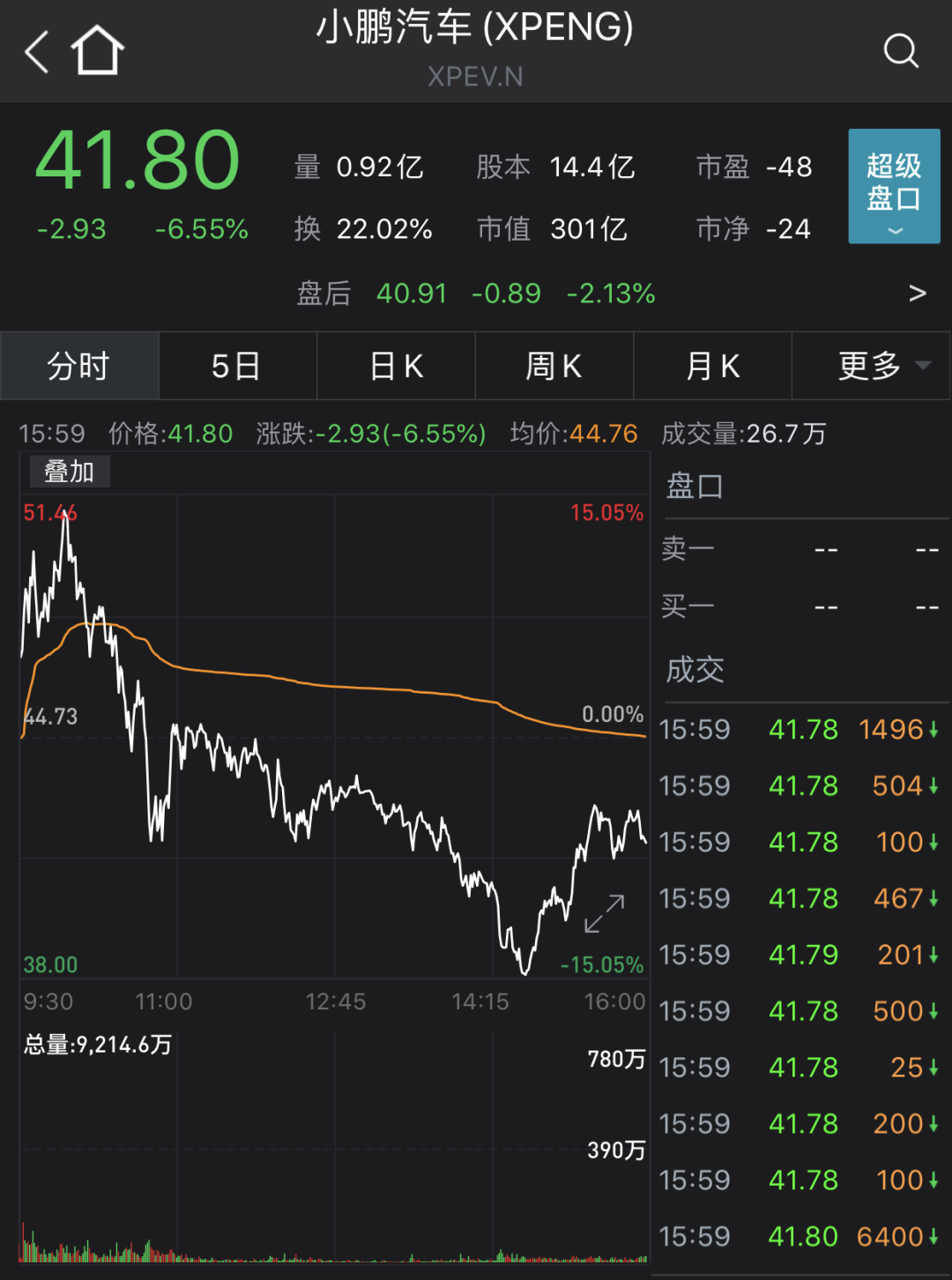Tap the 叠加 overlay button
This screenshot has height=1280, width=952.
(69, 472)
